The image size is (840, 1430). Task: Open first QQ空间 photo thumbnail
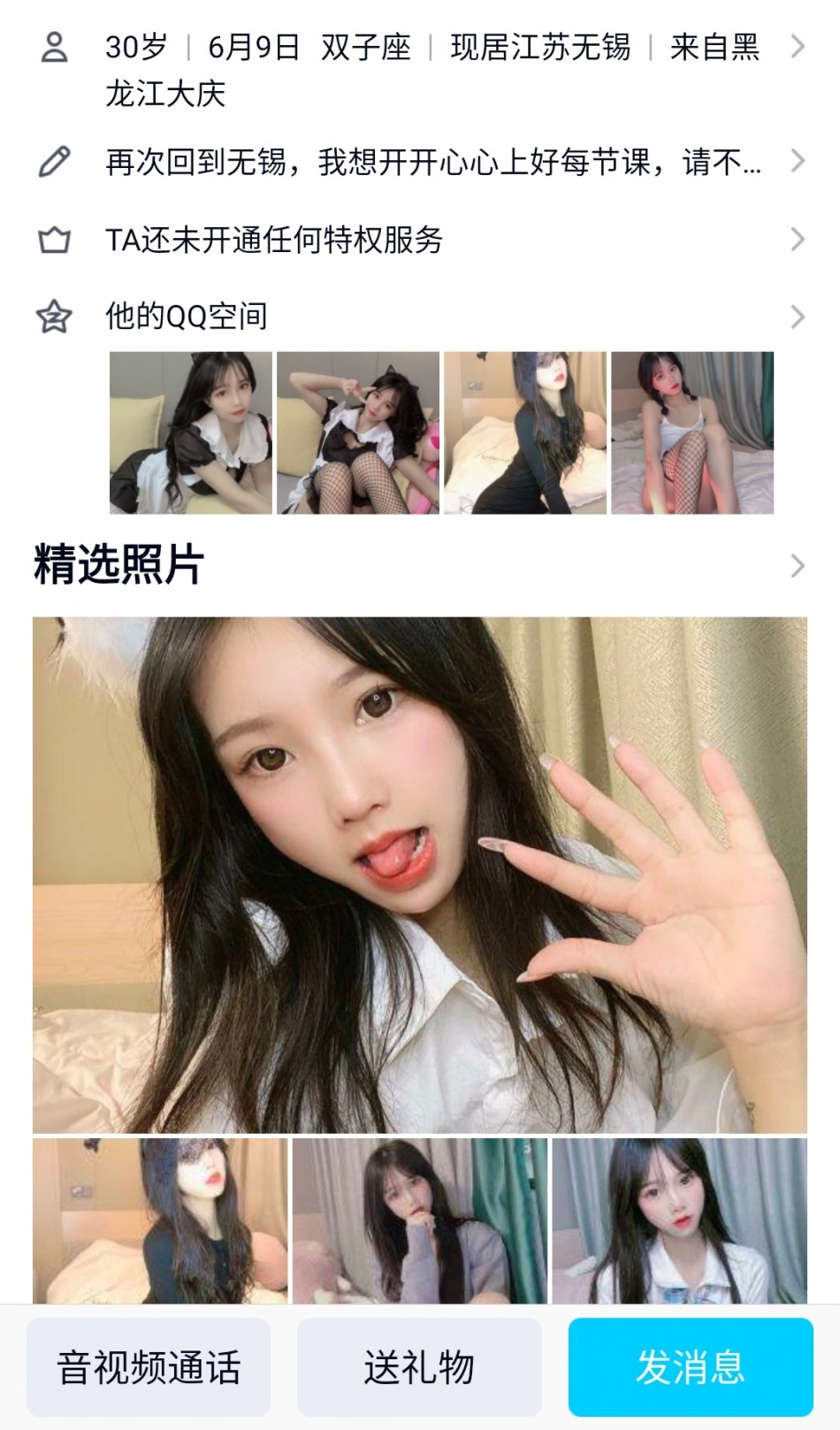pos(191,432)
